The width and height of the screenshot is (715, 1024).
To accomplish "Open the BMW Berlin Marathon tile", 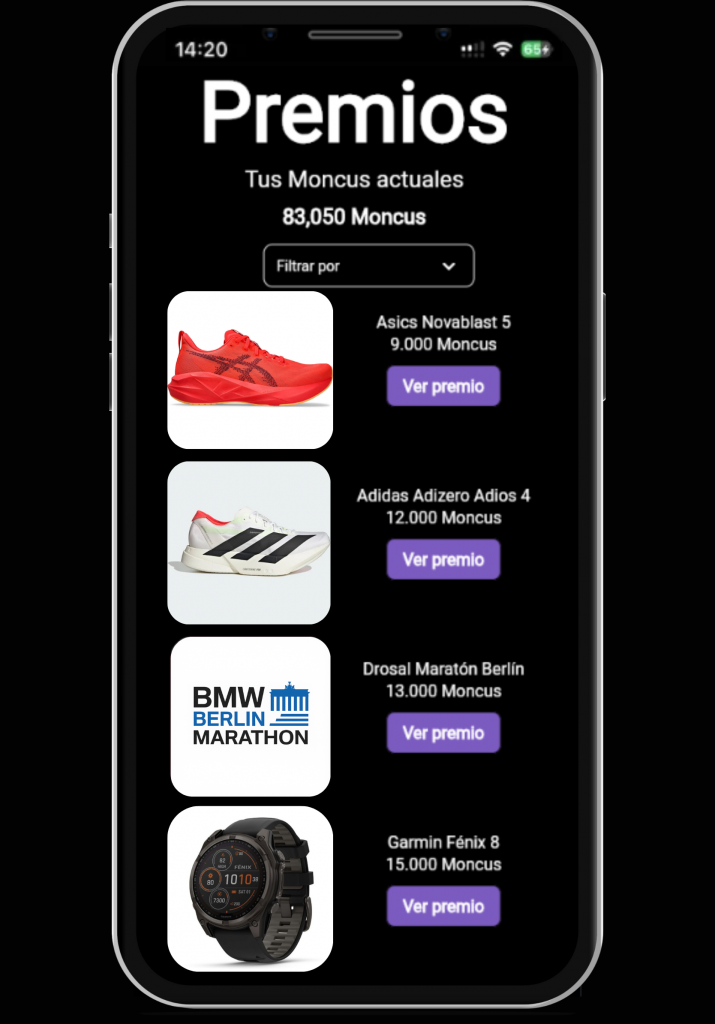I will pos(250,716).
